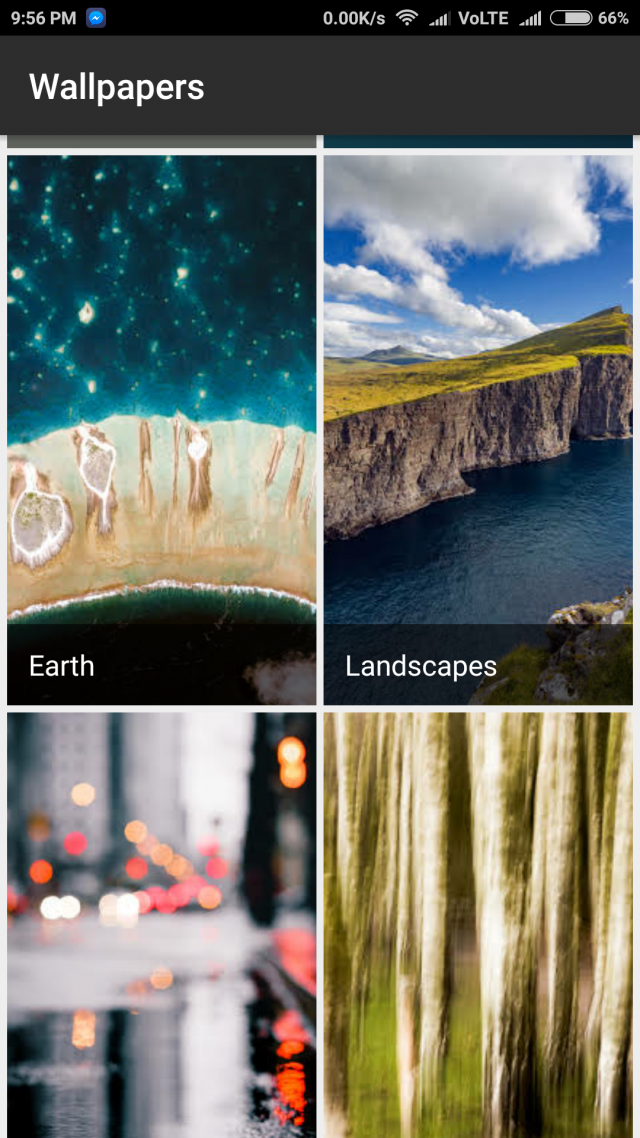Open the blurred birch trees wallpaper tile
The height and width of the screenshot is (1138, 640).
478,925
